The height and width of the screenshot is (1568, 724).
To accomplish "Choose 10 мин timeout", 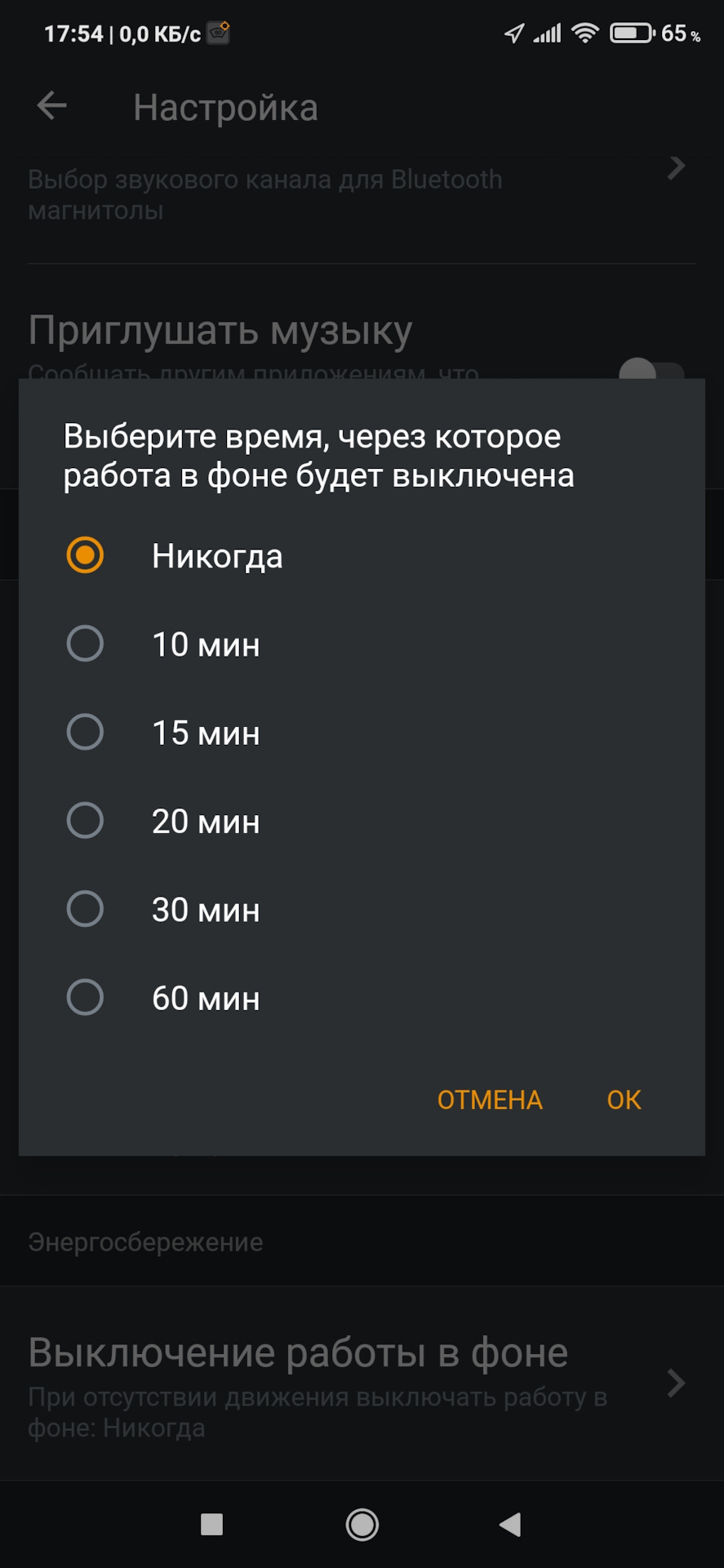I will (x=85, y=644).
